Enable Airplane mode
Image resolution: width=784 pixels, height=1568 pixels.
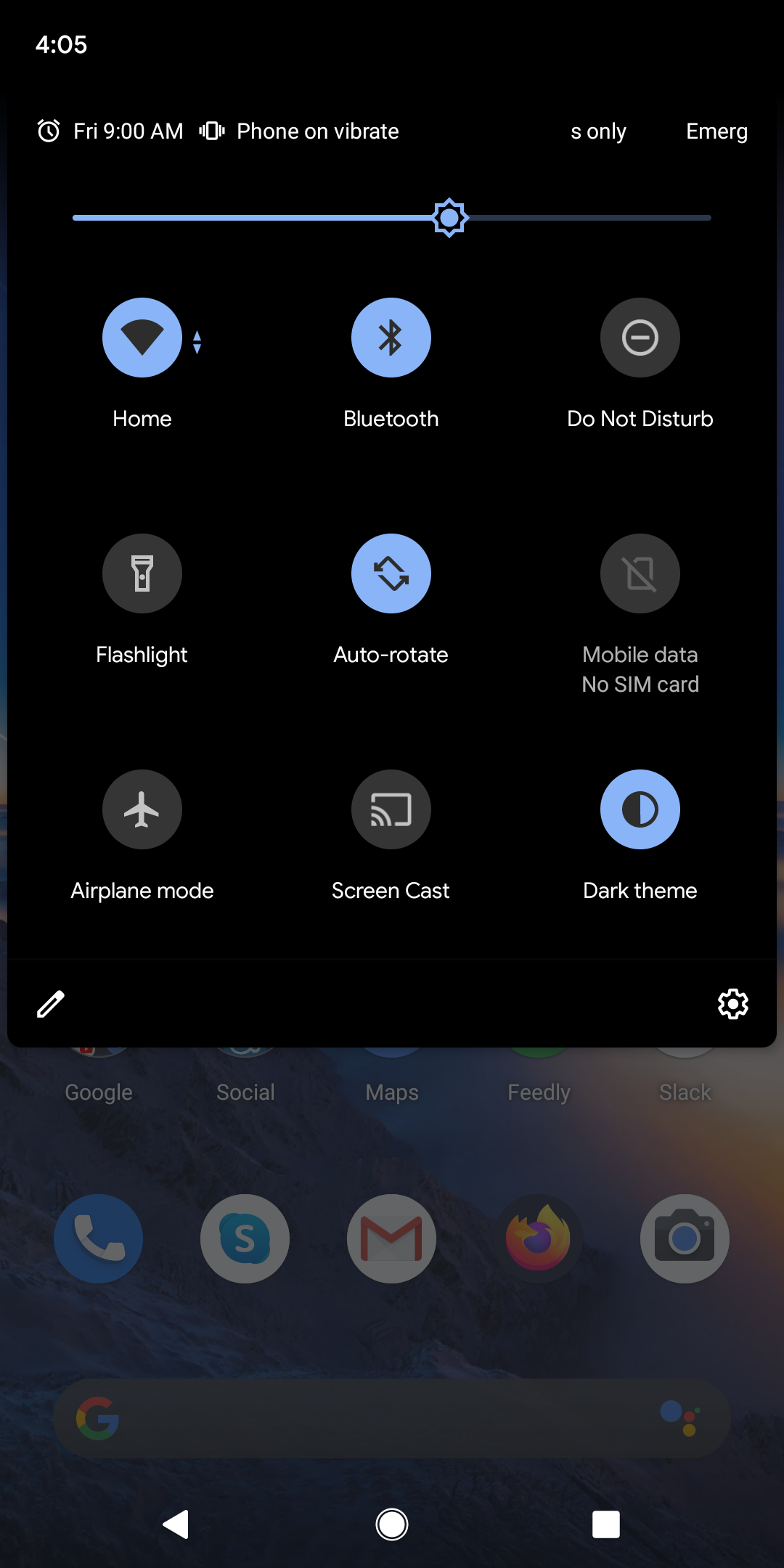tap(142, 809)
